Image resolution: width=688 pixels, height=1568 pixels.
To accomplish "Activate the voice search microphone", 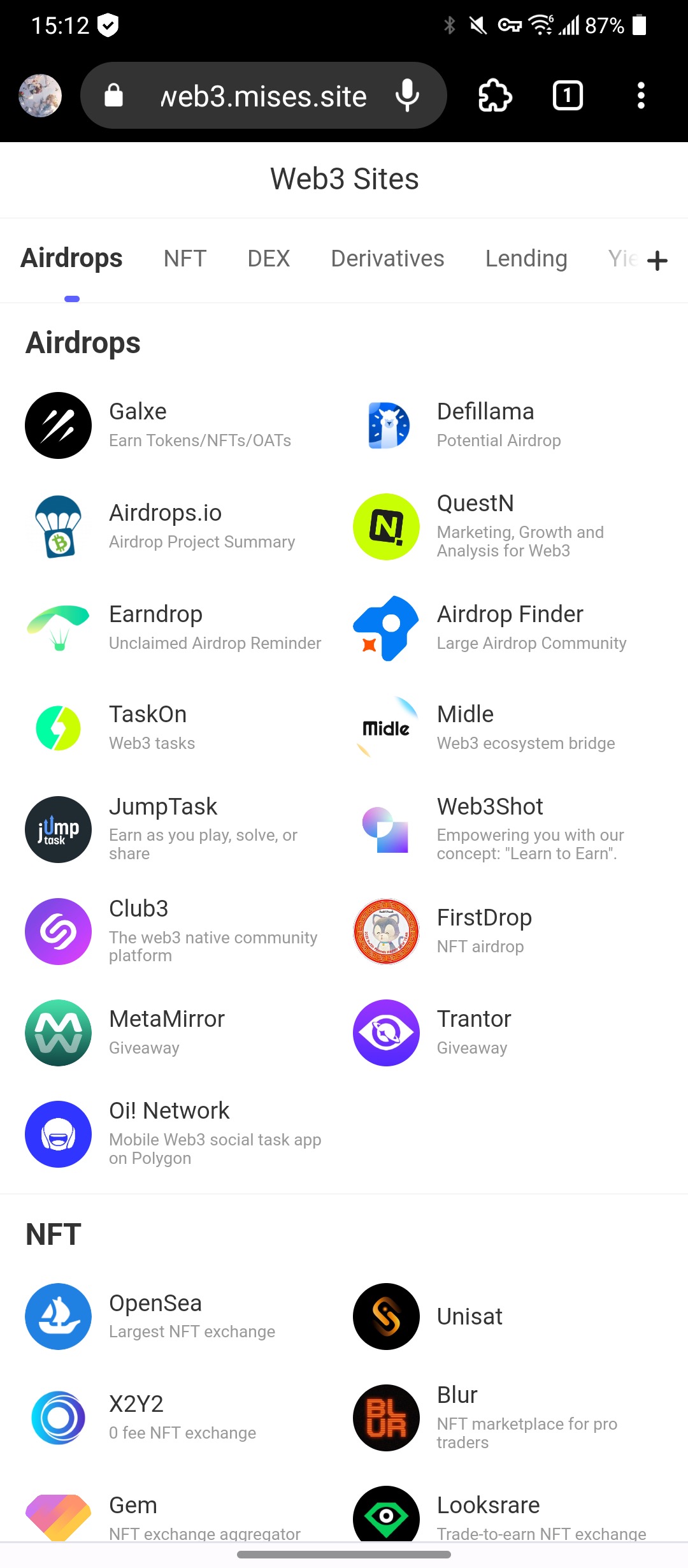I will (406, 96).
